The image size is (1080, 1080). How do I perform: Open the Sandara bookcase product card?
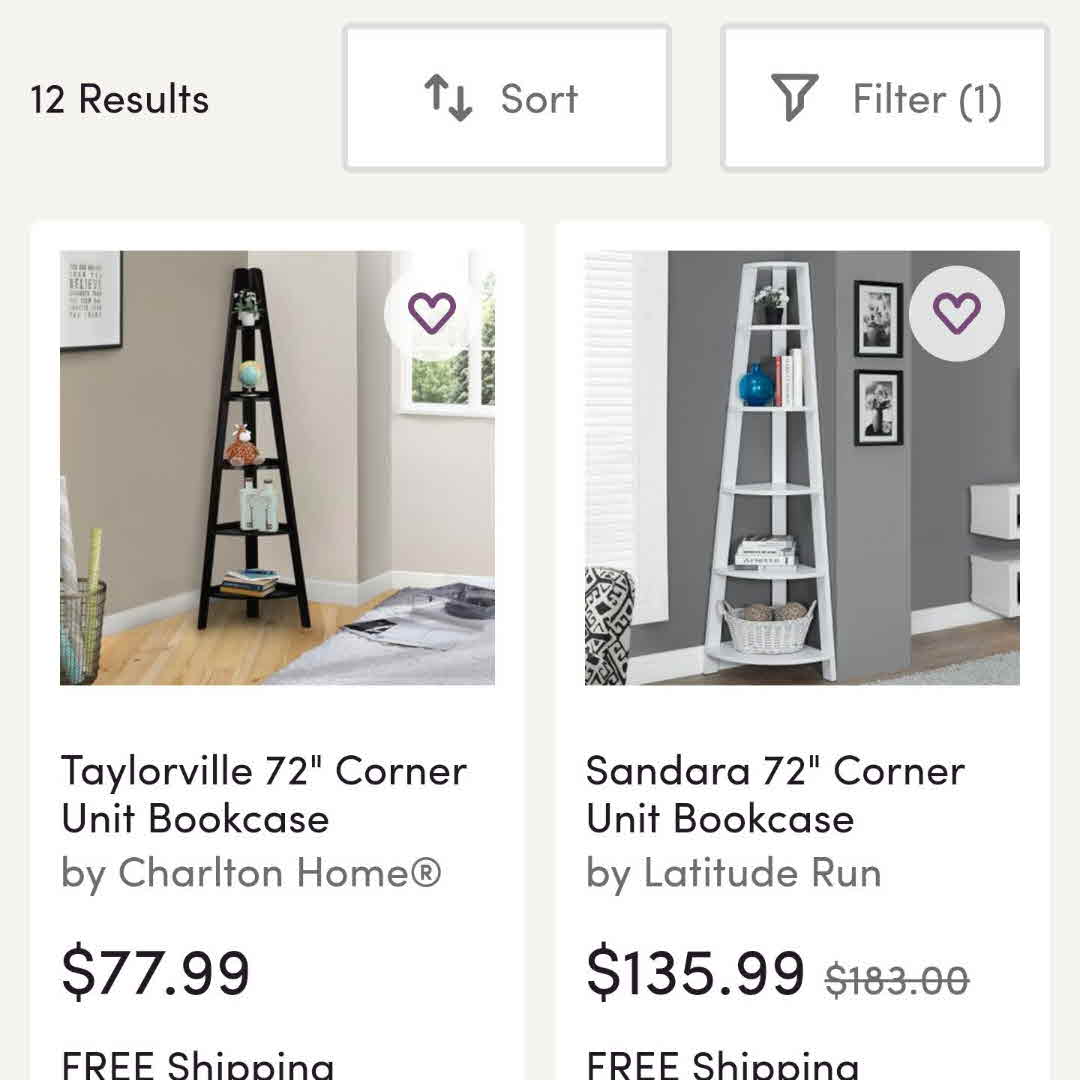775,795
